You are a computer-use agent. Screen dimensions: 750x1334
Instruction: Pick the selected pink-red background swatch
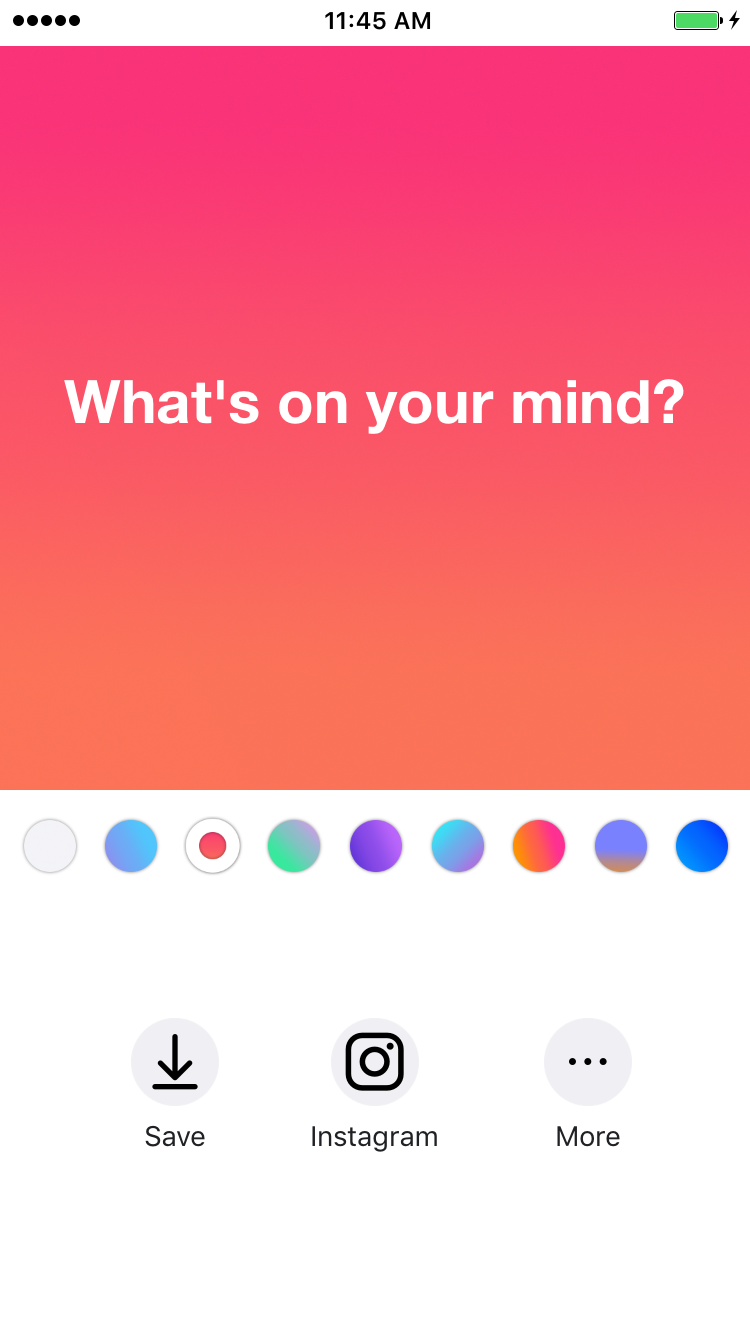(x=213, y=846)
